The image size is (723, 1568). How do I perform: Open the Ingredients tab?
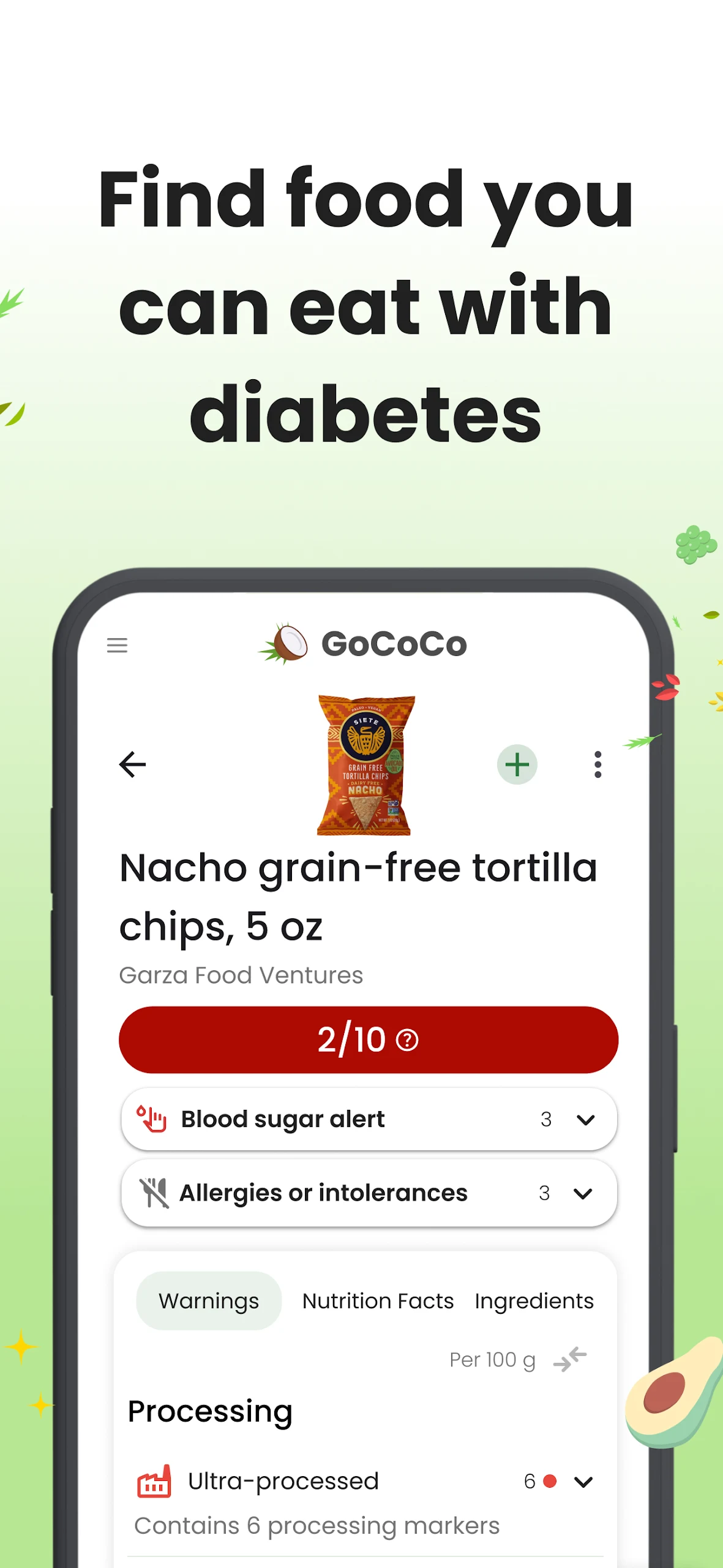pyautogui.click(x=533, y=1301)
